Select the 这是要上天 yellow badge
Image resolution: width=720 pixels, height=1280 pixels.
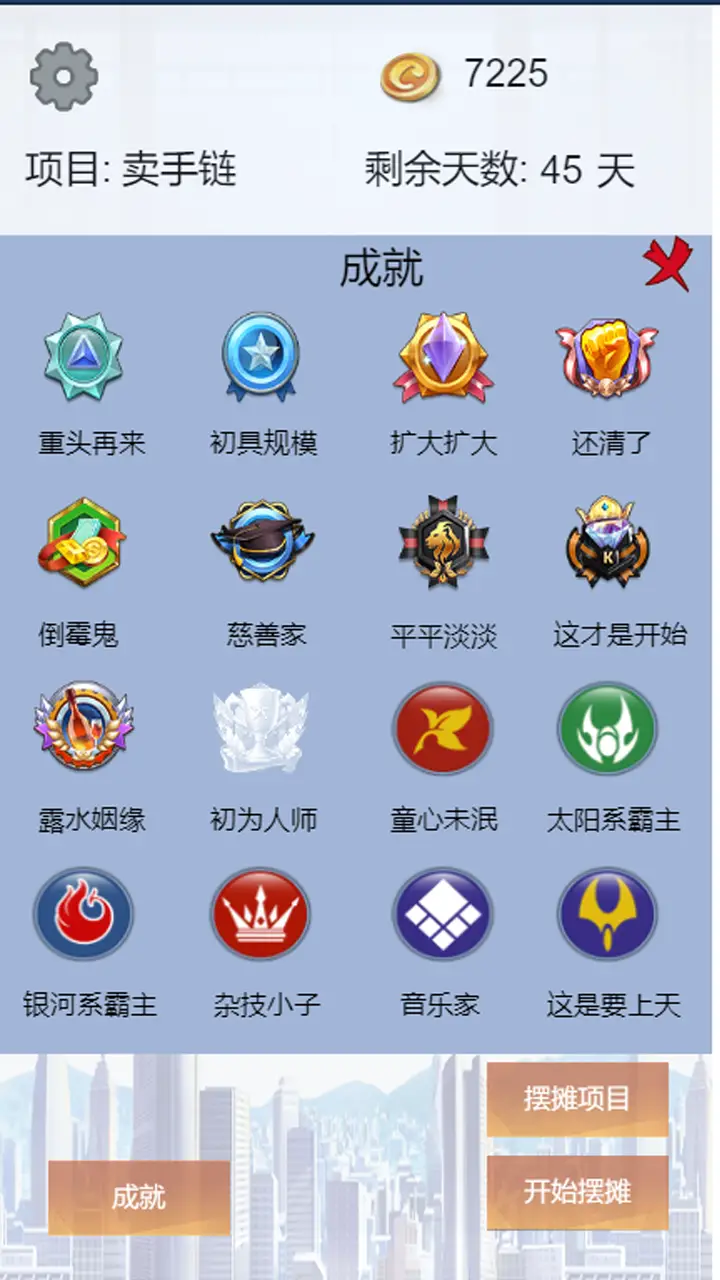point(608,918)
